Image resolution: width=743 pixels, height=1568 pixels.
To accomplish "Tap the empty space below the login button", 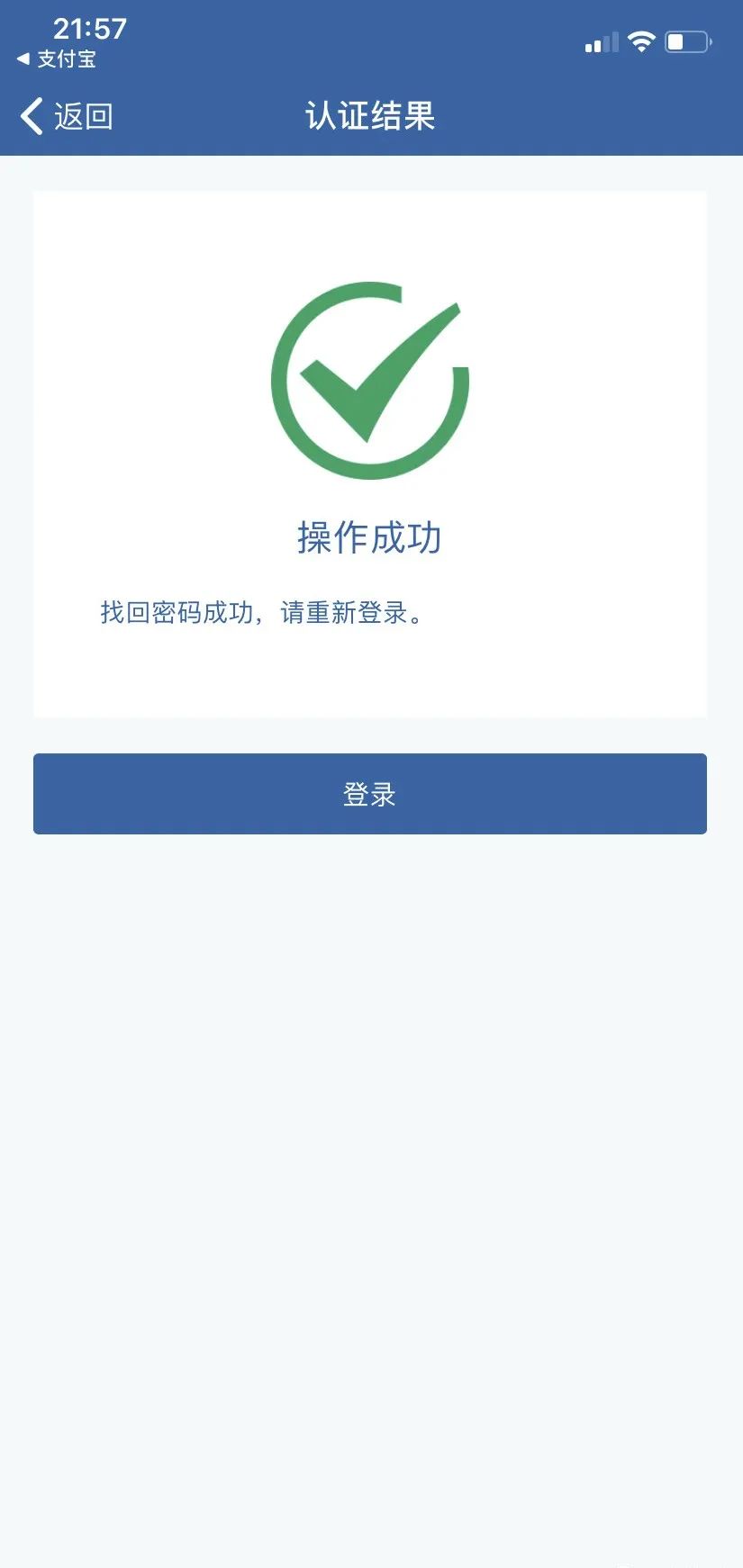I will [x=369, y=1170].
